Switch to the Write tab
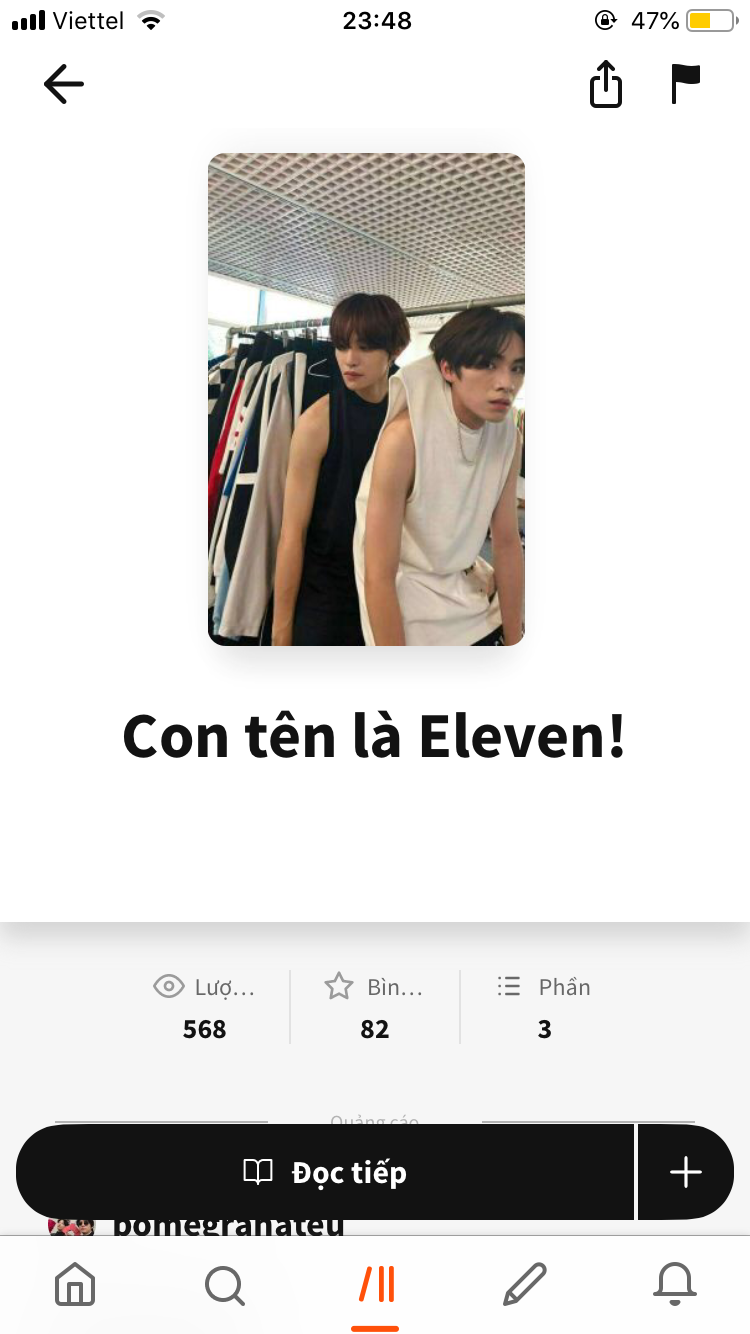 click(525, 1284)
